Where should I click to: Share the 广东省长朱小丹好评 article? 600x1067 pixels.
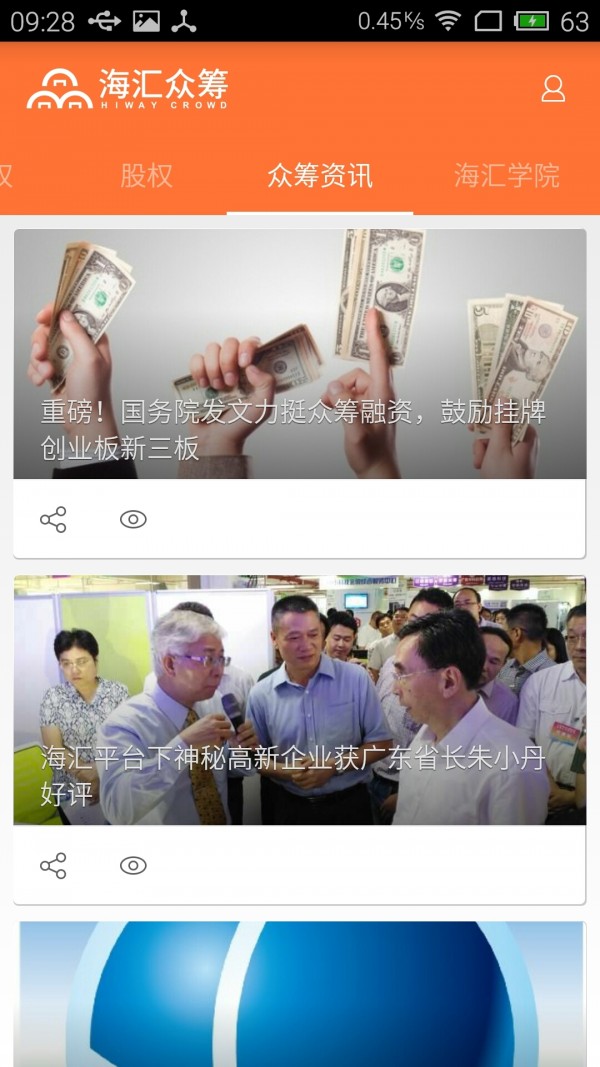point(53,865)
